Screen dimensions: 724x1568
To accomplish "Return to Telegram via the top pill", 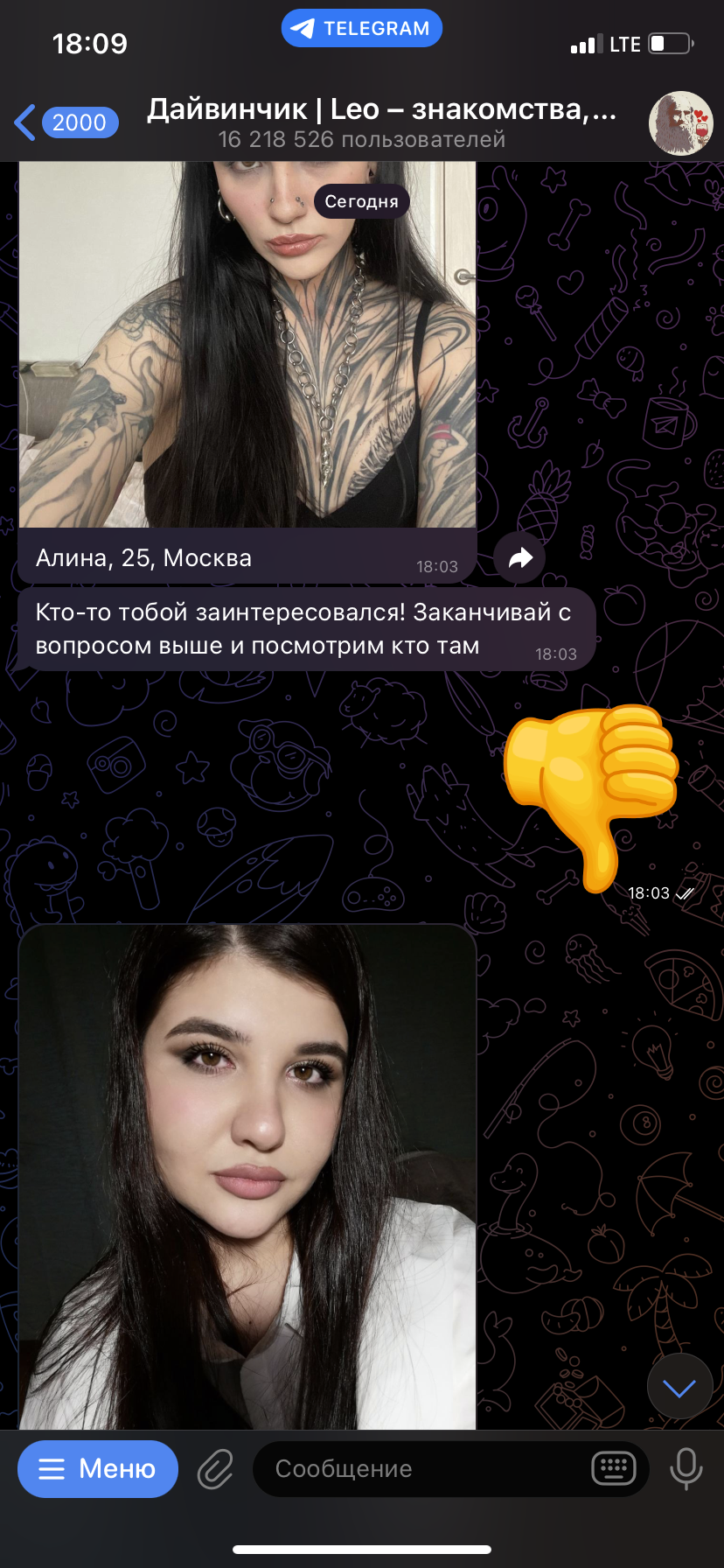I will pyautogui.click(x=362, y=28).
